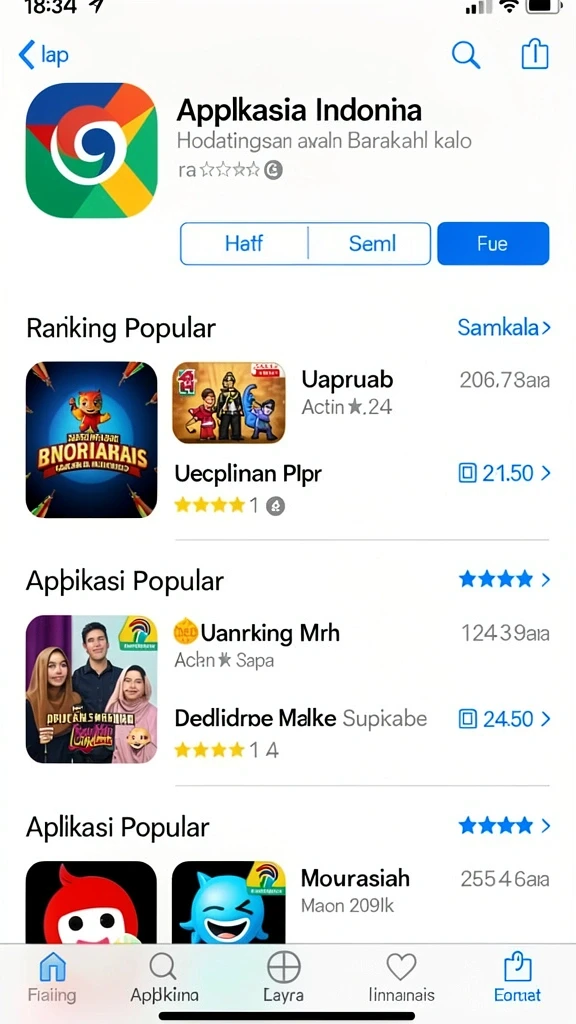The height and width of the screenshot is (1024, 576).
Task: Tap the blue Fue button
Action: [493, 244]
